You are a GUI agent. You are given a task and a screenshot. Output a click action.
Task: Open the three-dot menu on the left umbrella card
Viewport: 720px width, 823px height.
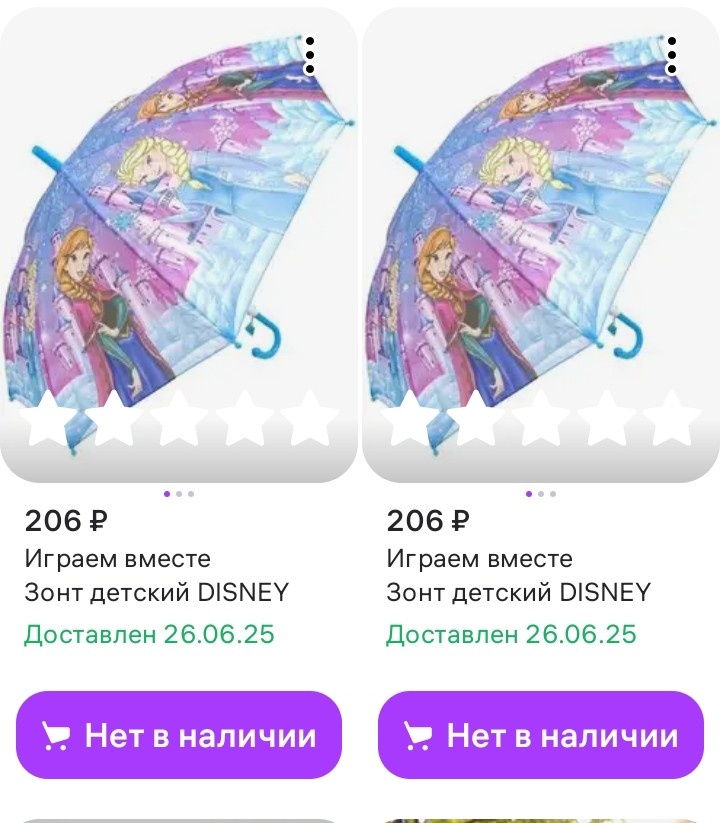(310, 55)
